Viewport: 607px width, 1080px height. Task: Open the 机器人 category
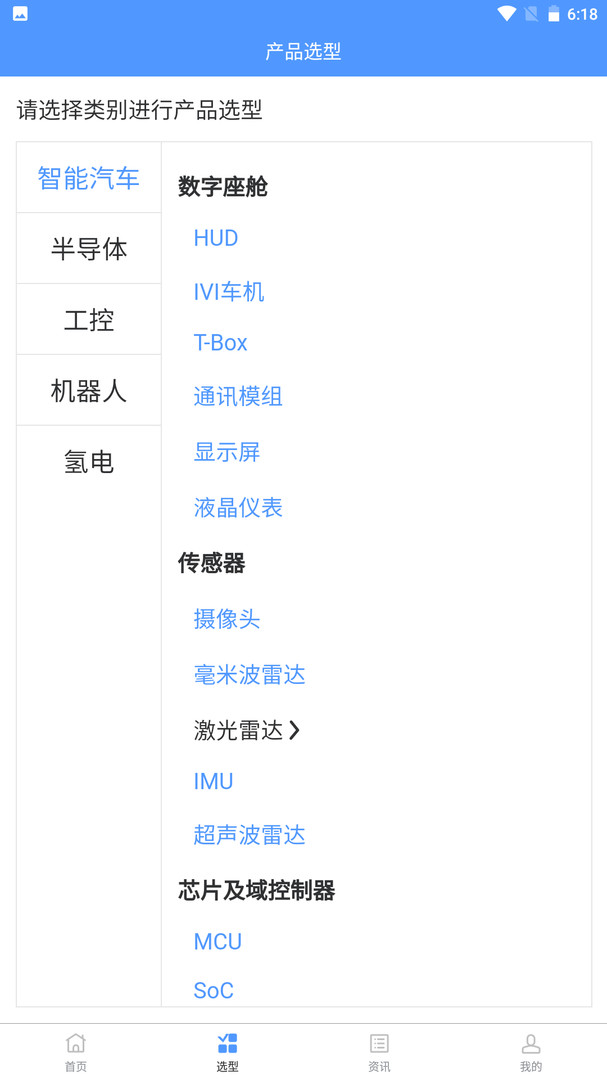pyautogui.click(x=89, y=391)
